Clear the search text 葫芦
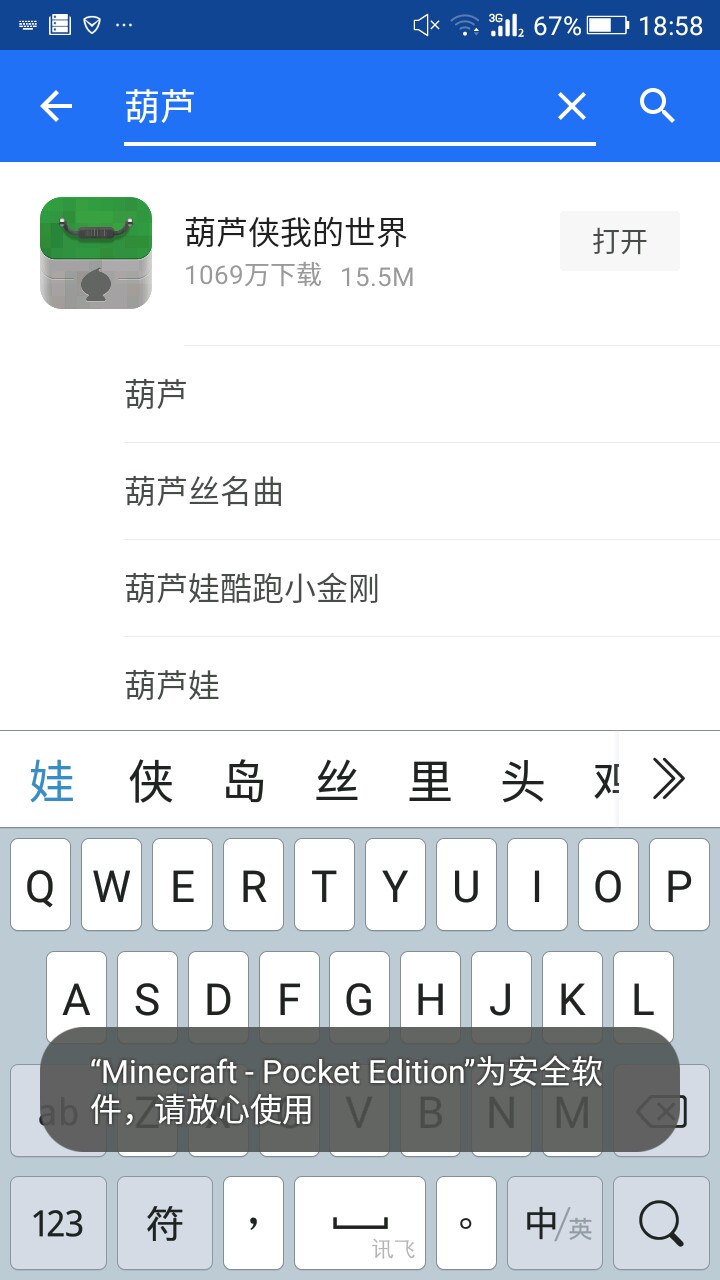This screenshot has width=720, height=1280. coord(571,106)
